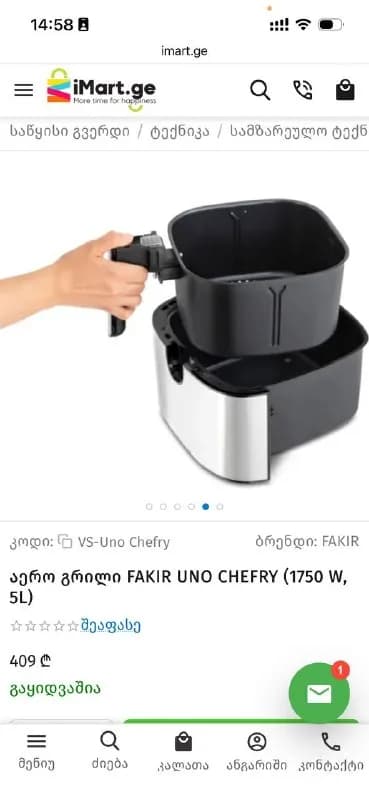This screenshot has width=369, height=800.
Task: Open the hamburger menu in the header
Action: coord(23,90)
